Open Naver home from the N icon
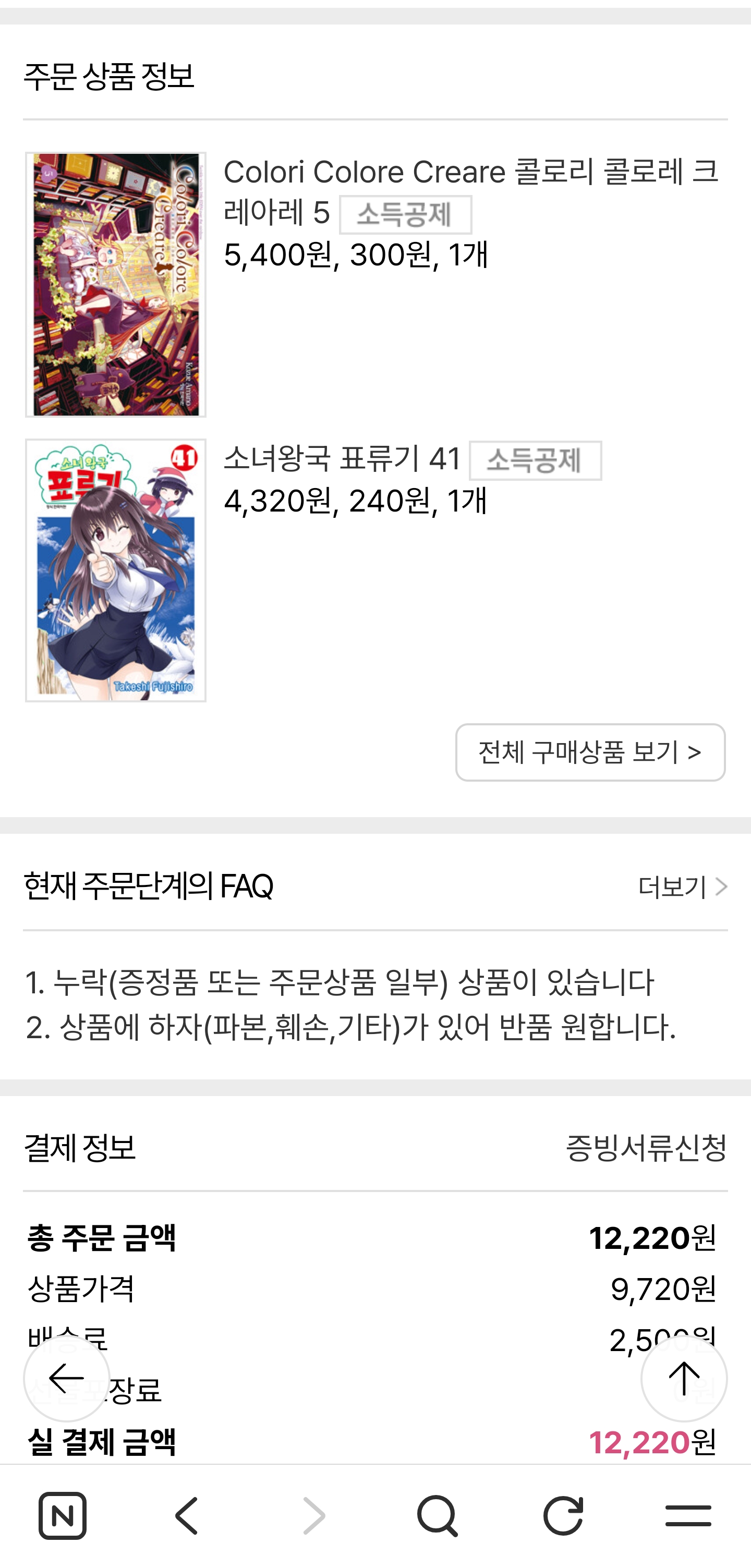The image size is (751, 1568). point(62,1516)
